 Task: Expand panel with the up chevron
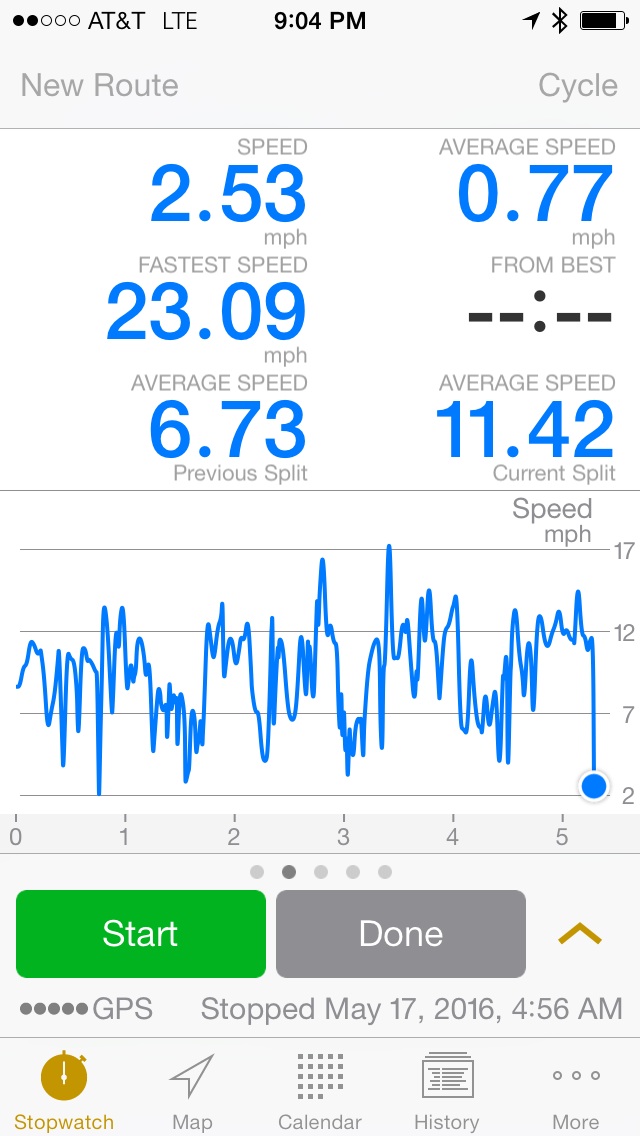tap(579, 934)
